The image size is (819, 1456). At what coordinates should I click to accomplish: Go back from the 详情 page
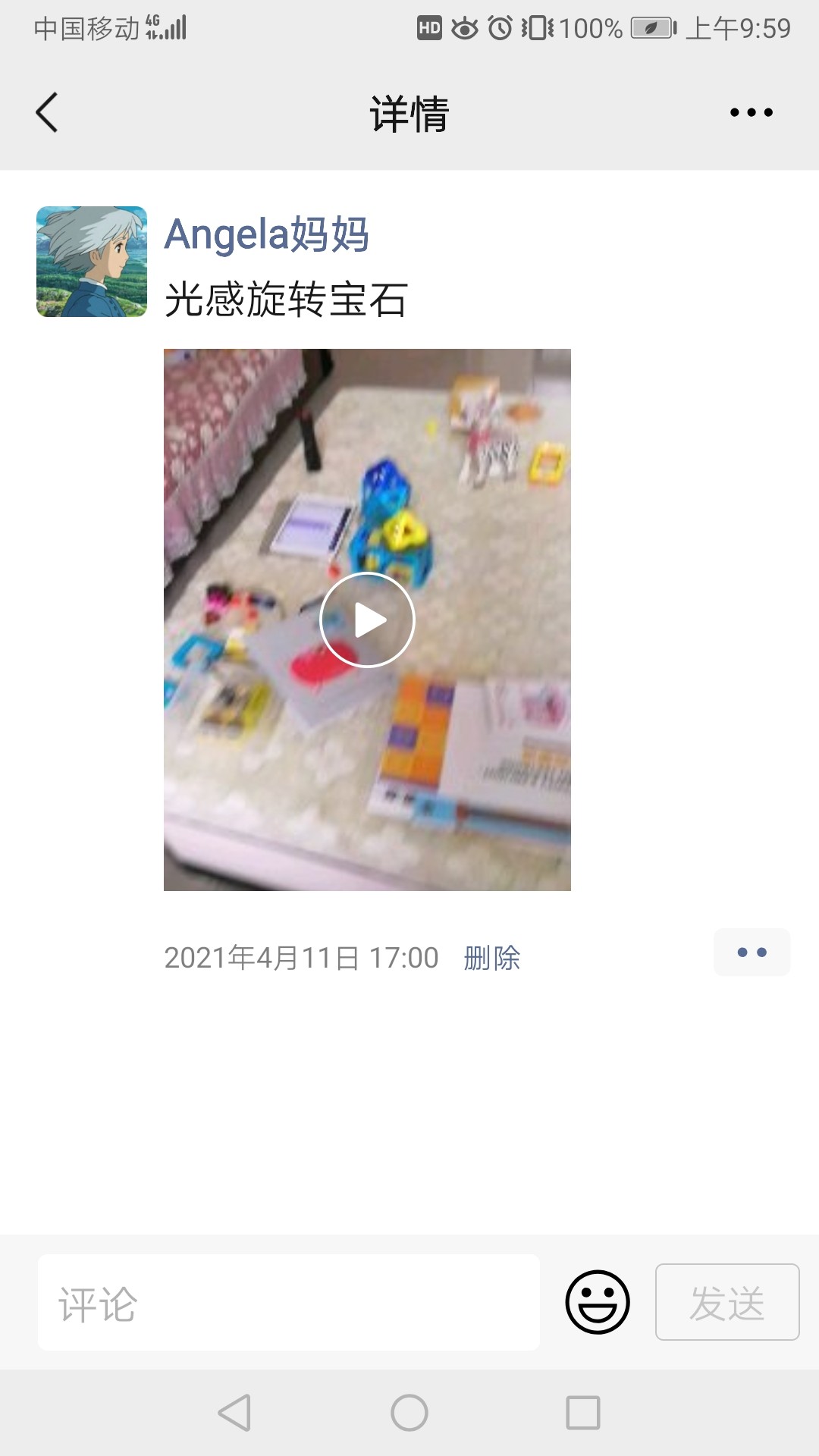[x=47, y=113]
